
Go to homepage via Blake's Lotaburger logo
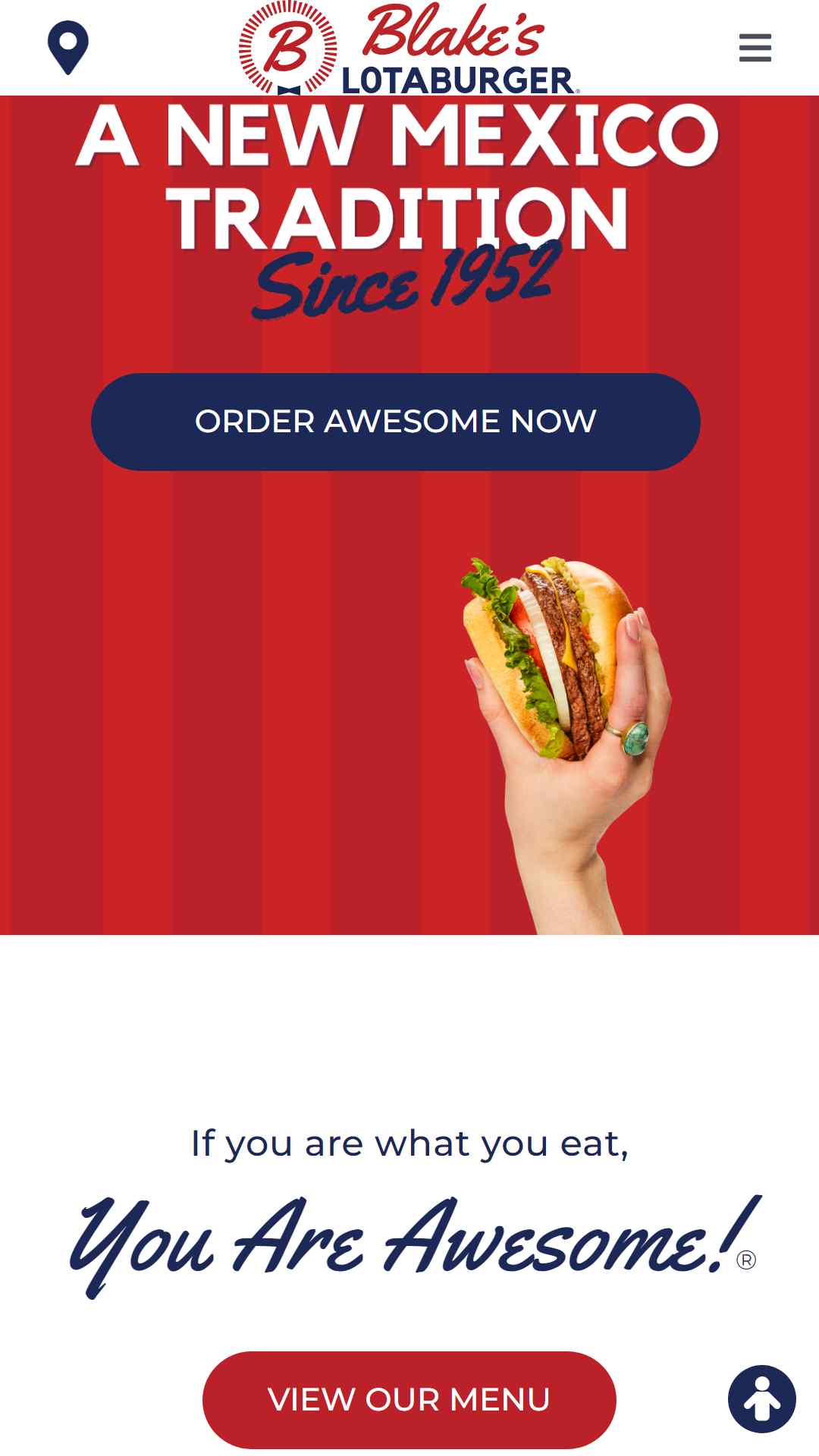[409, 49]
